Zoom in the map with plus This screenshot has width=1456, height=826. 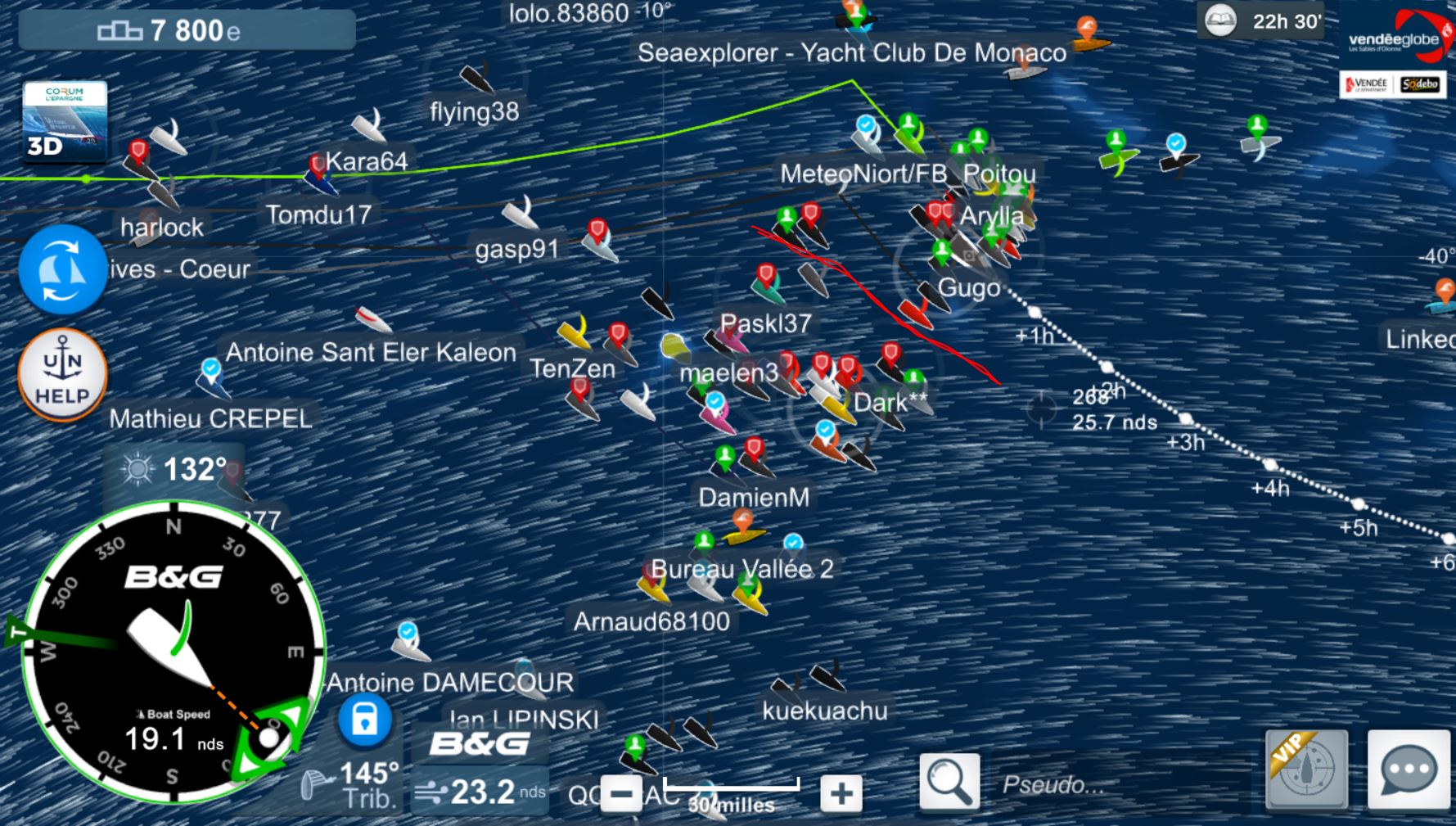[841, 793]
